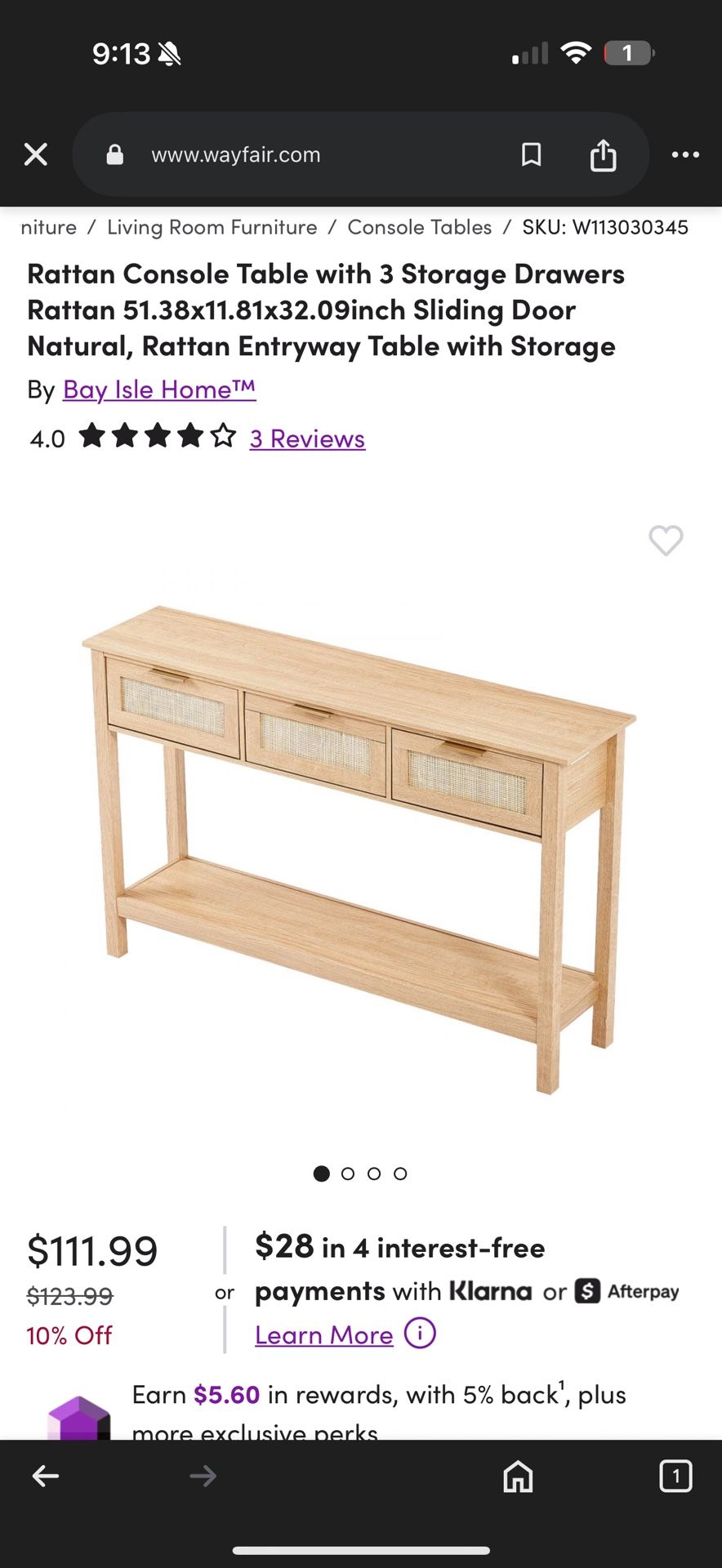The height and width of the screenshot is (1568, 722).
Task: Share this product page
Action: [x=603, y=154]
